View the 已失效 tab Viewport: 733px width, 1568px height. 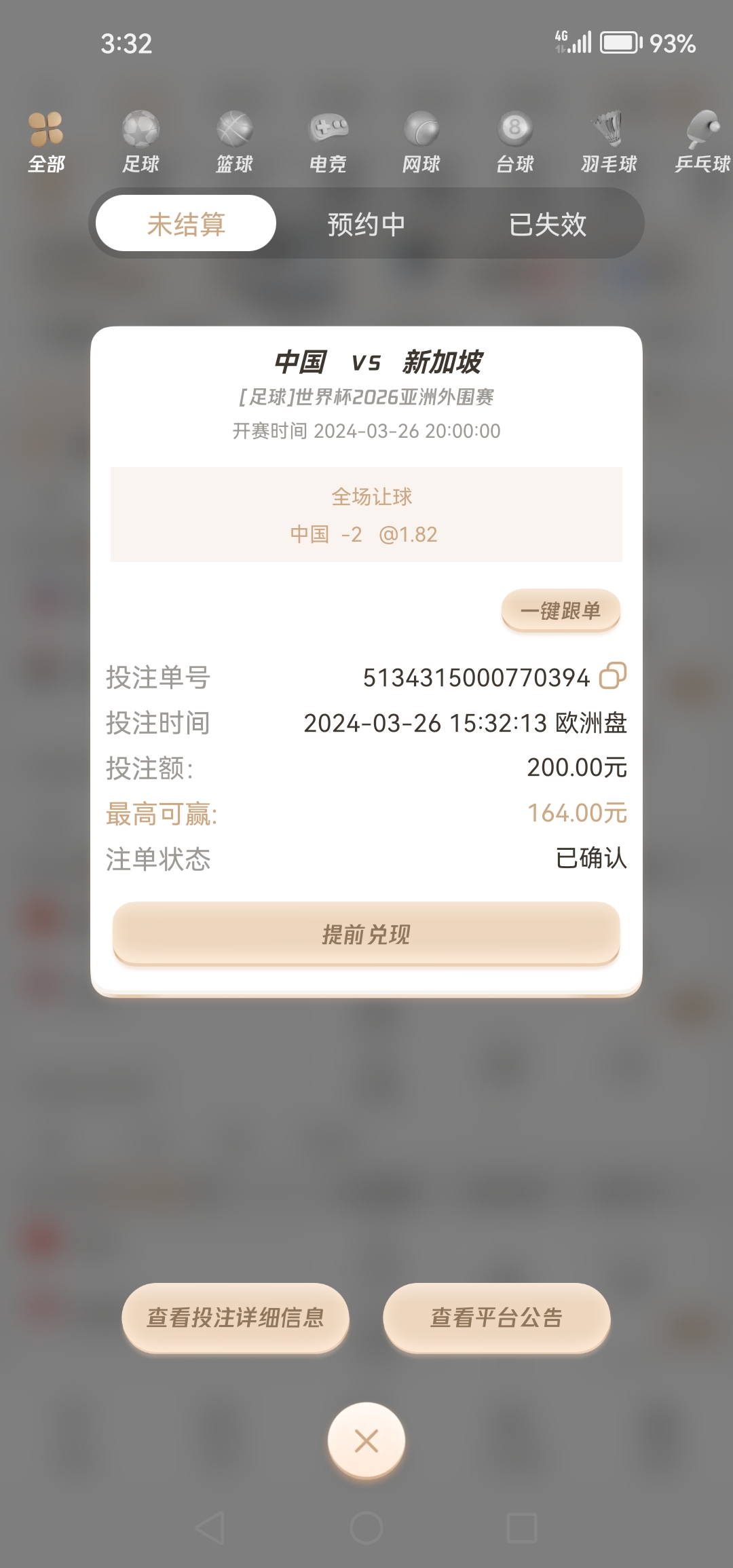click(547, 224)
